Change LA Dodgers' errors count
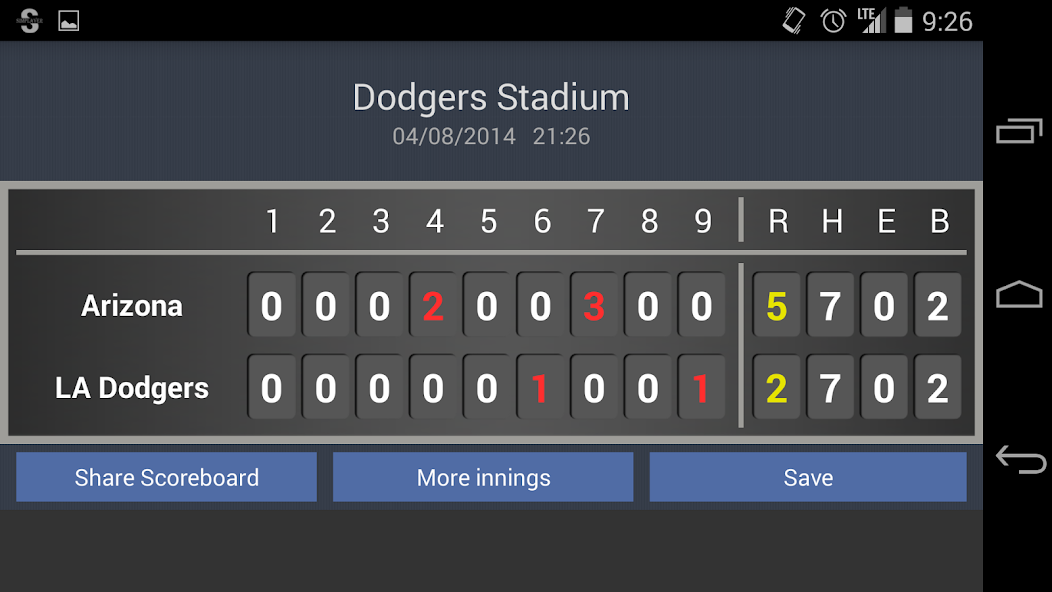 pyautogui.click(x=884, y=388)
